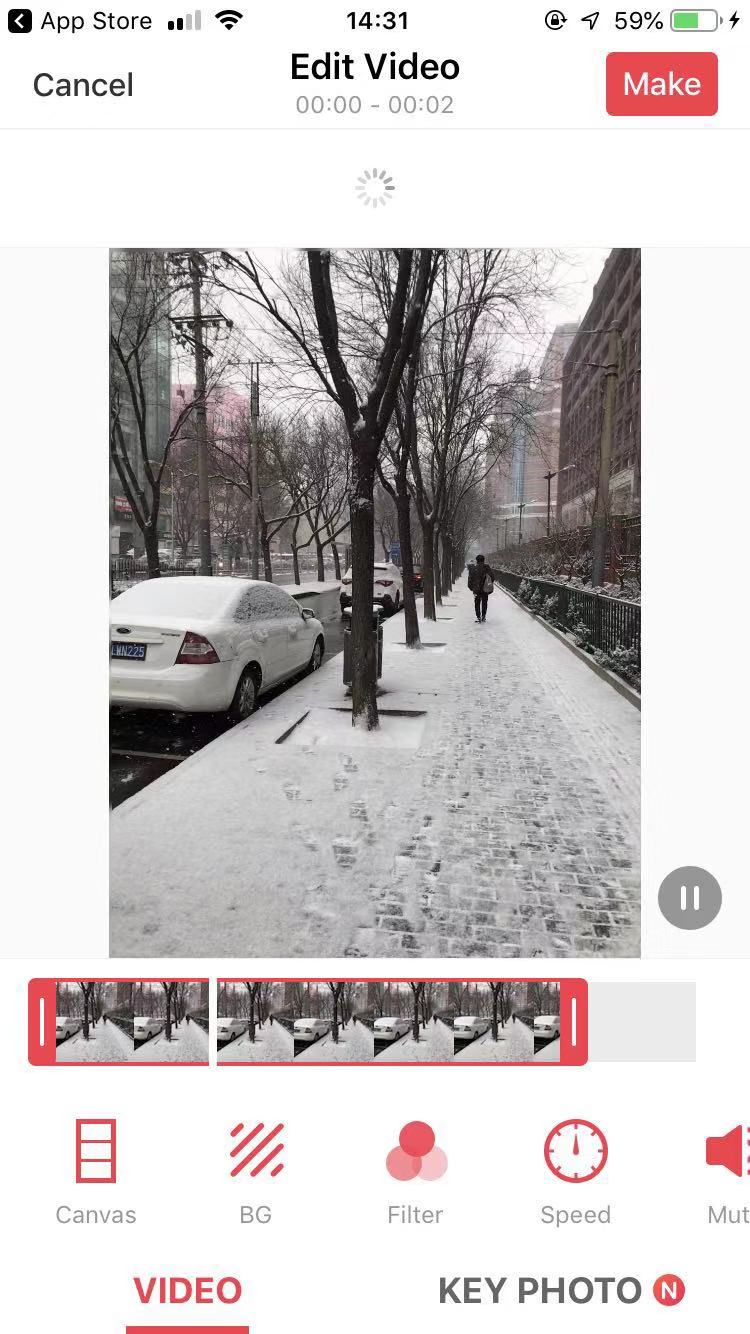Cancel video editing
Screen dimensions: 750x1334
pyautogui.click(x=83, y=85)
